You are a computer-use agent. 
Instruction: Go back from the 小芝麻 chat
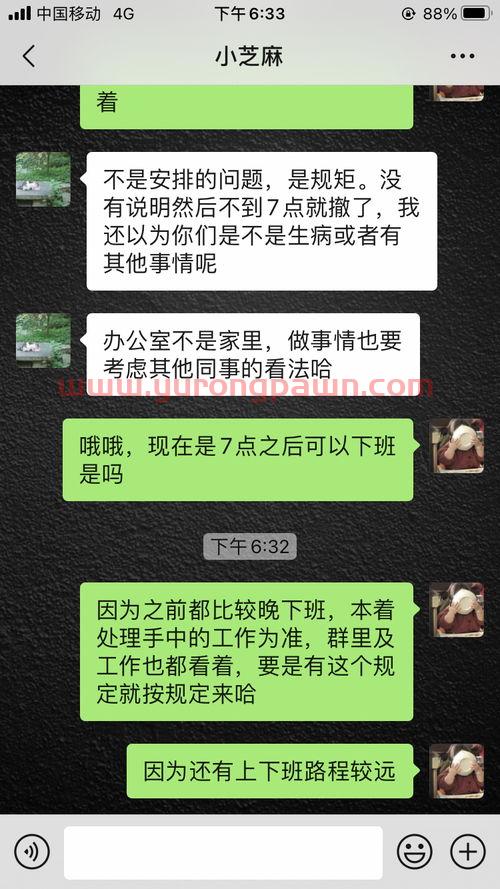(x=29, y=56)
